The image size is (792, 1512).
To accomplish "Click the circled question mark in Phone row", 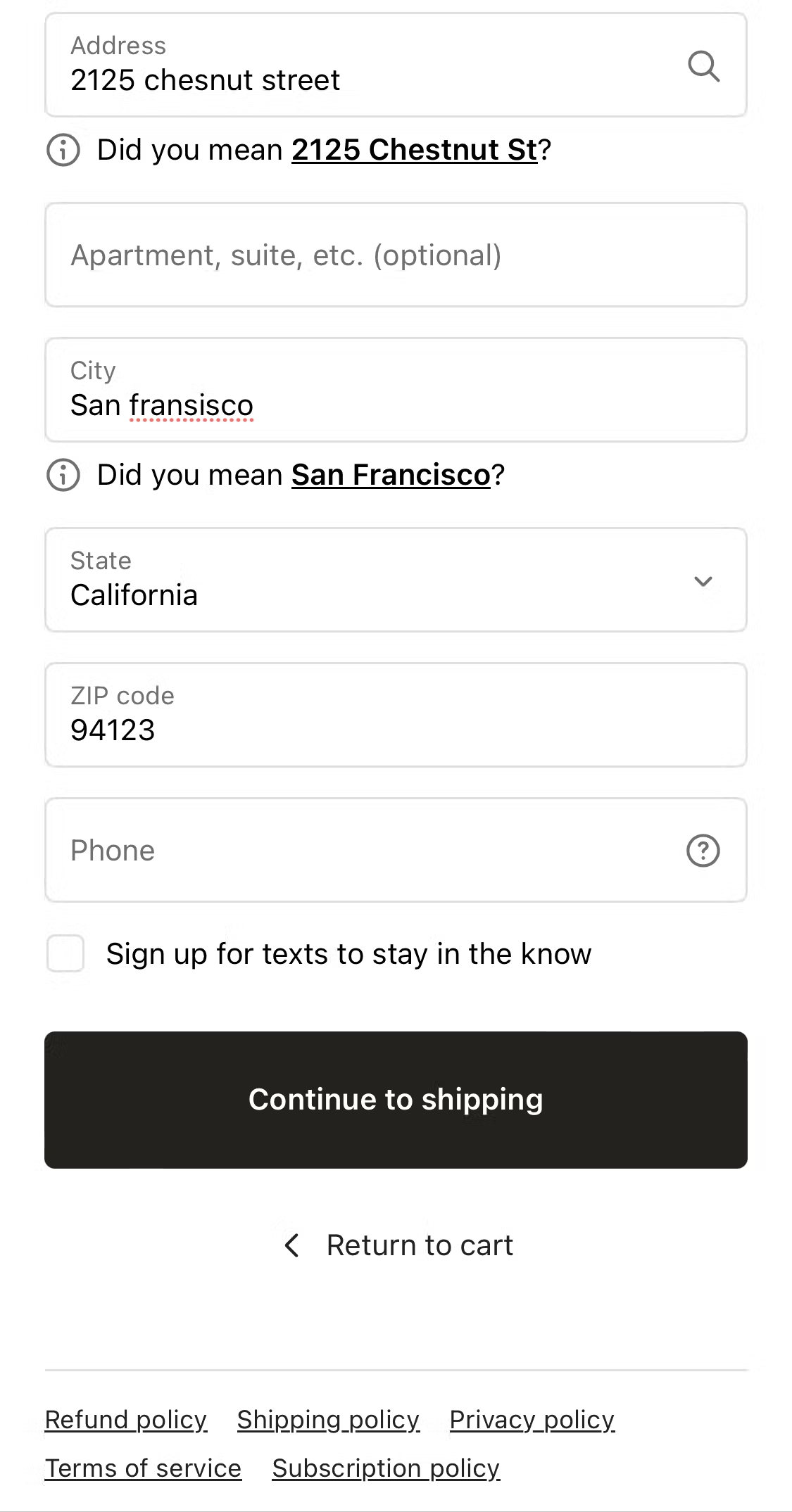I will [703, 850].
